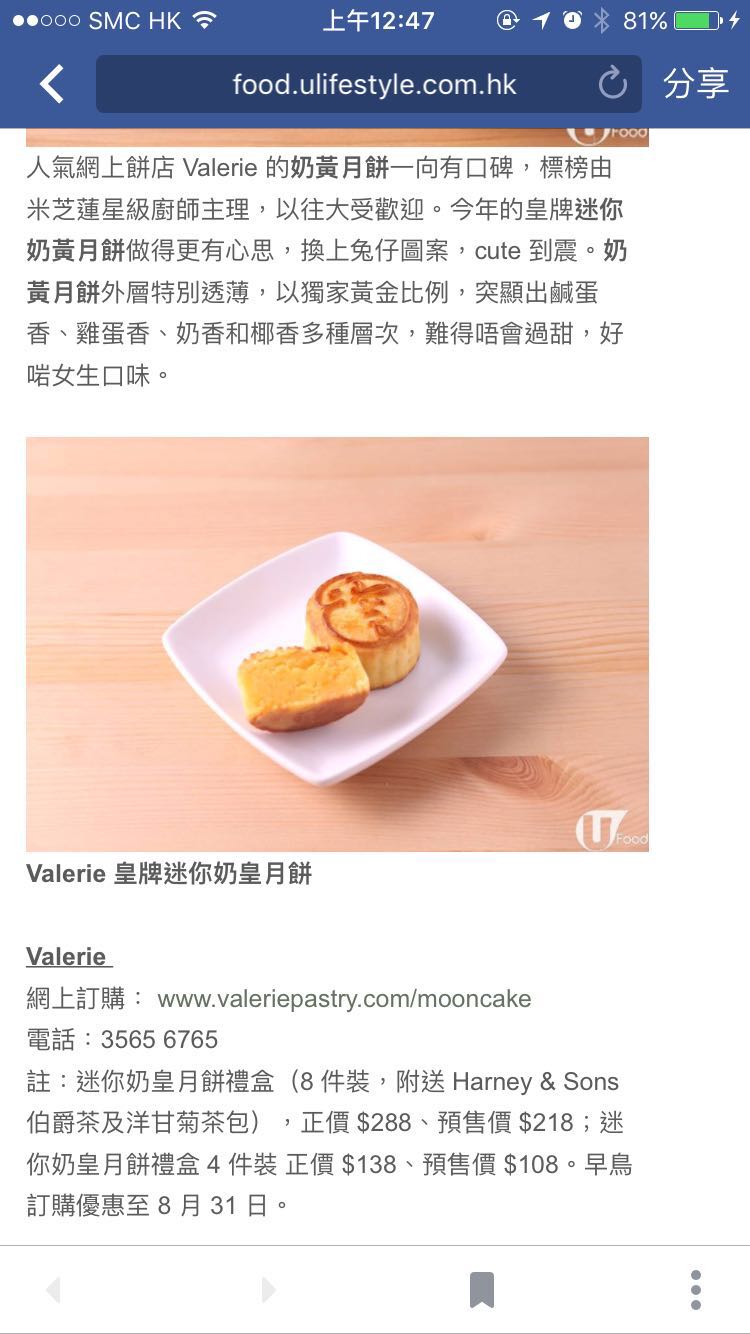Screen dimensions: 750x1334
Task: Go back using the top-left arrow
Action: point(52,84)
